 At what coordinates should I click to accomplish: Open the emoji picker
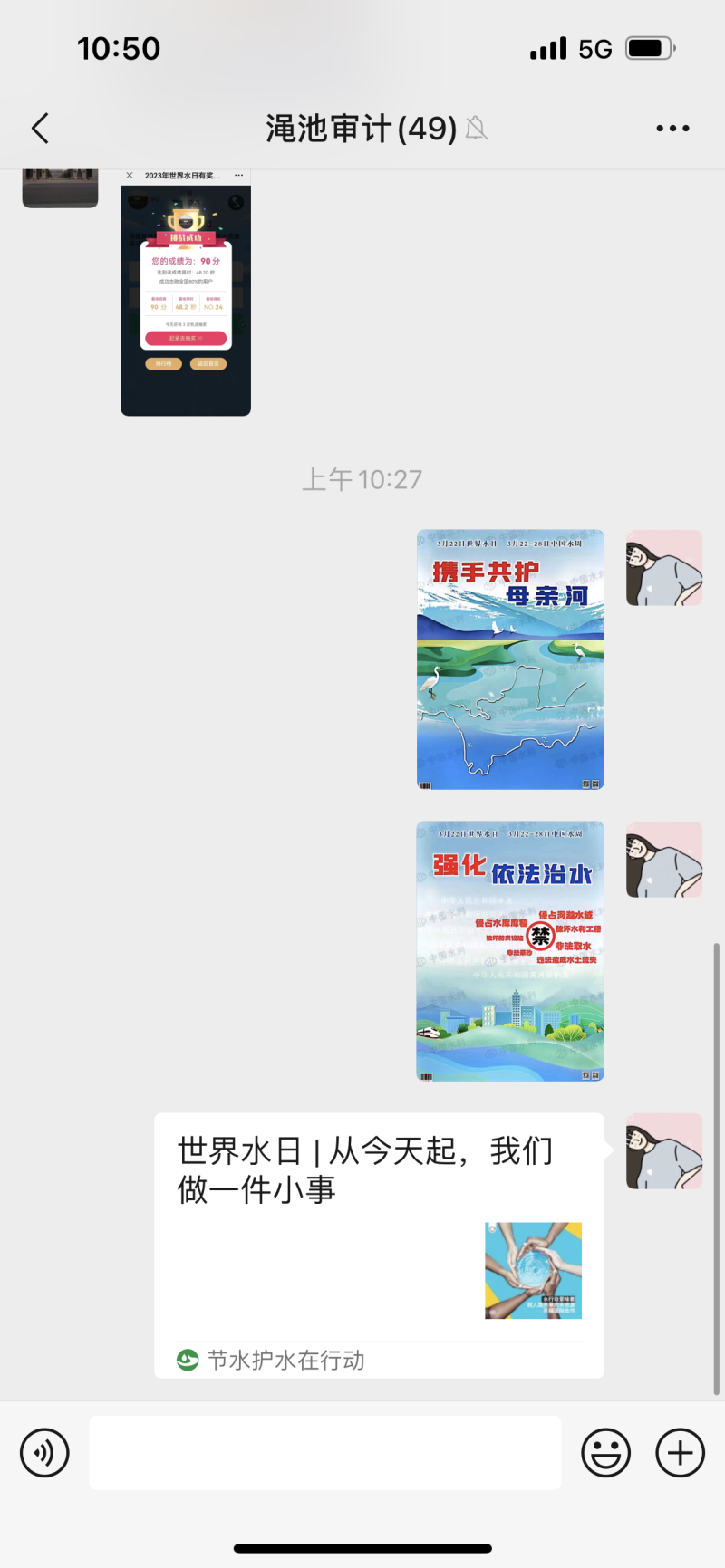point(605,1452)
